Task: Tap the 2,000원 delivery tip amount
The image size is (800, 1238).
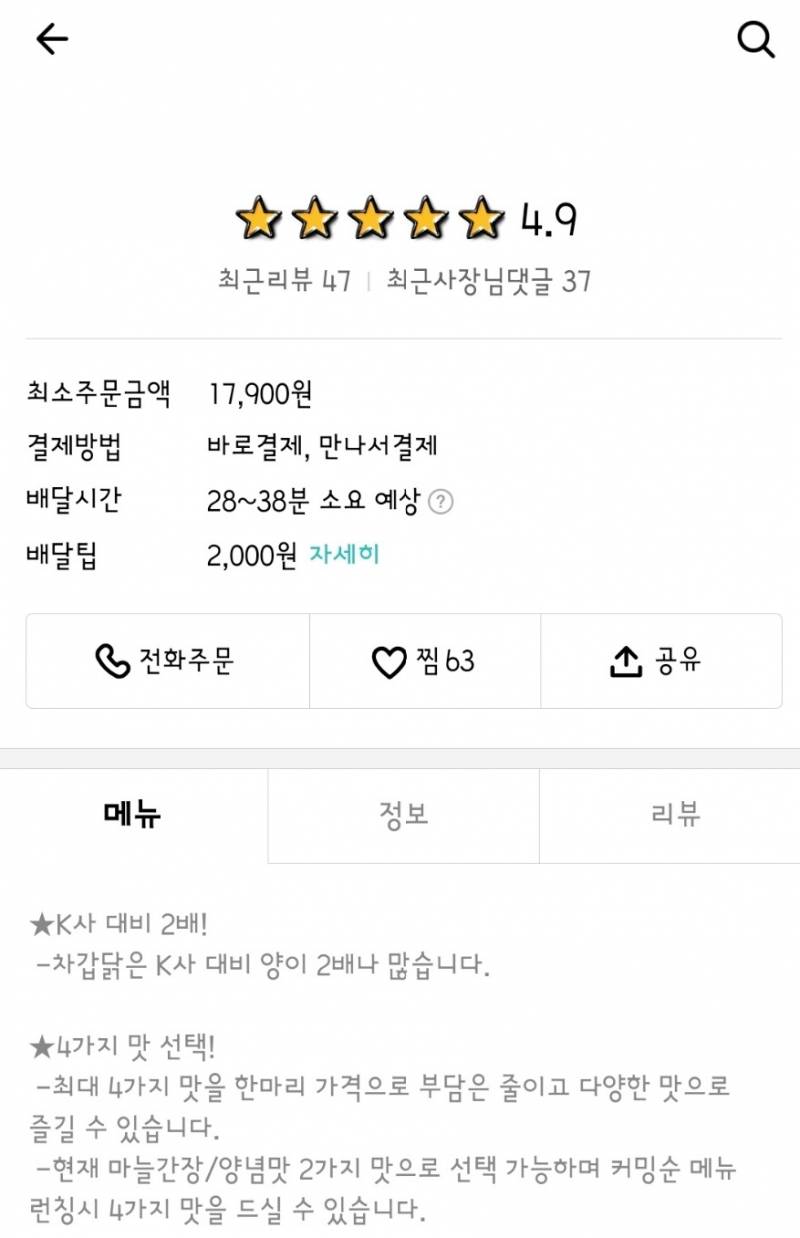Action: point(249,557)
